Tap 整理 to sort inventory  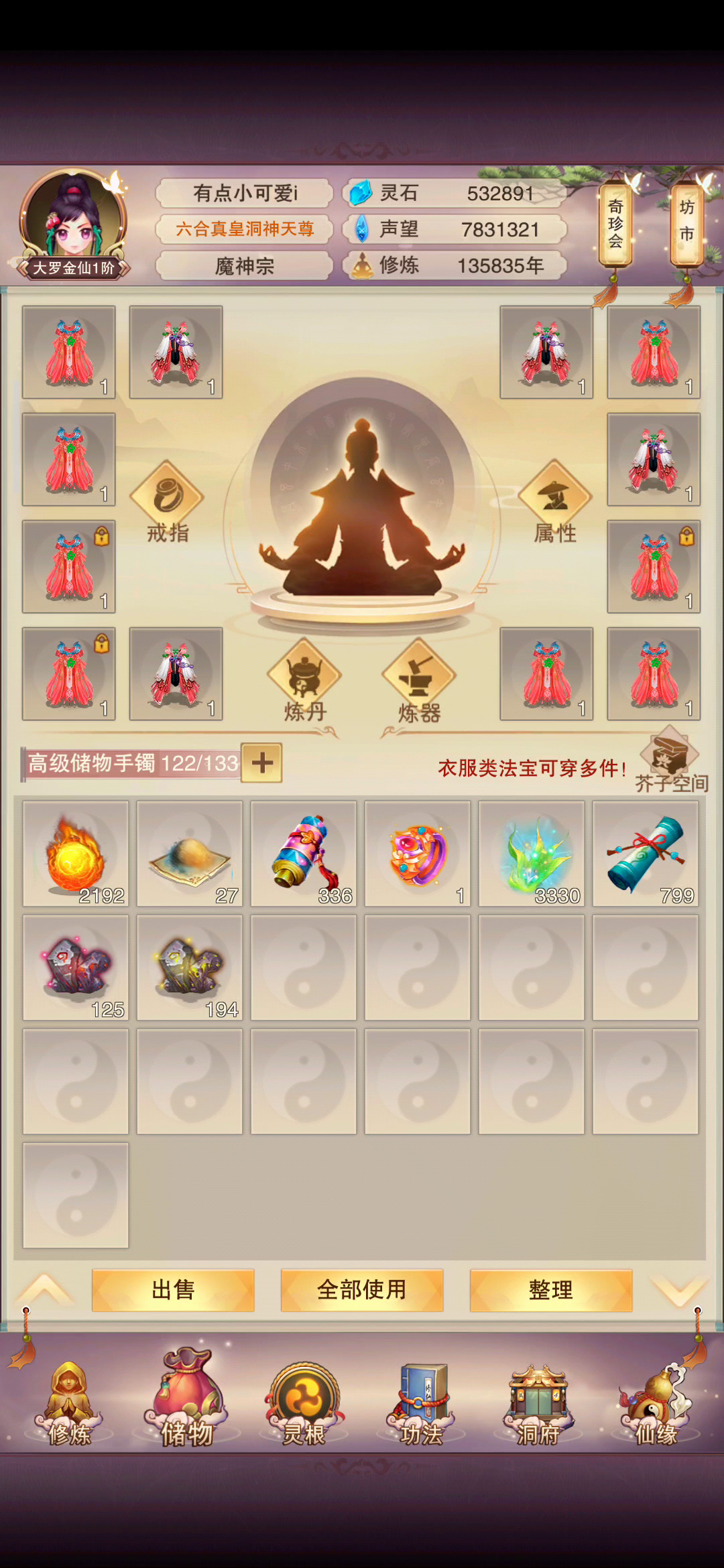[x=551, y=1290]
